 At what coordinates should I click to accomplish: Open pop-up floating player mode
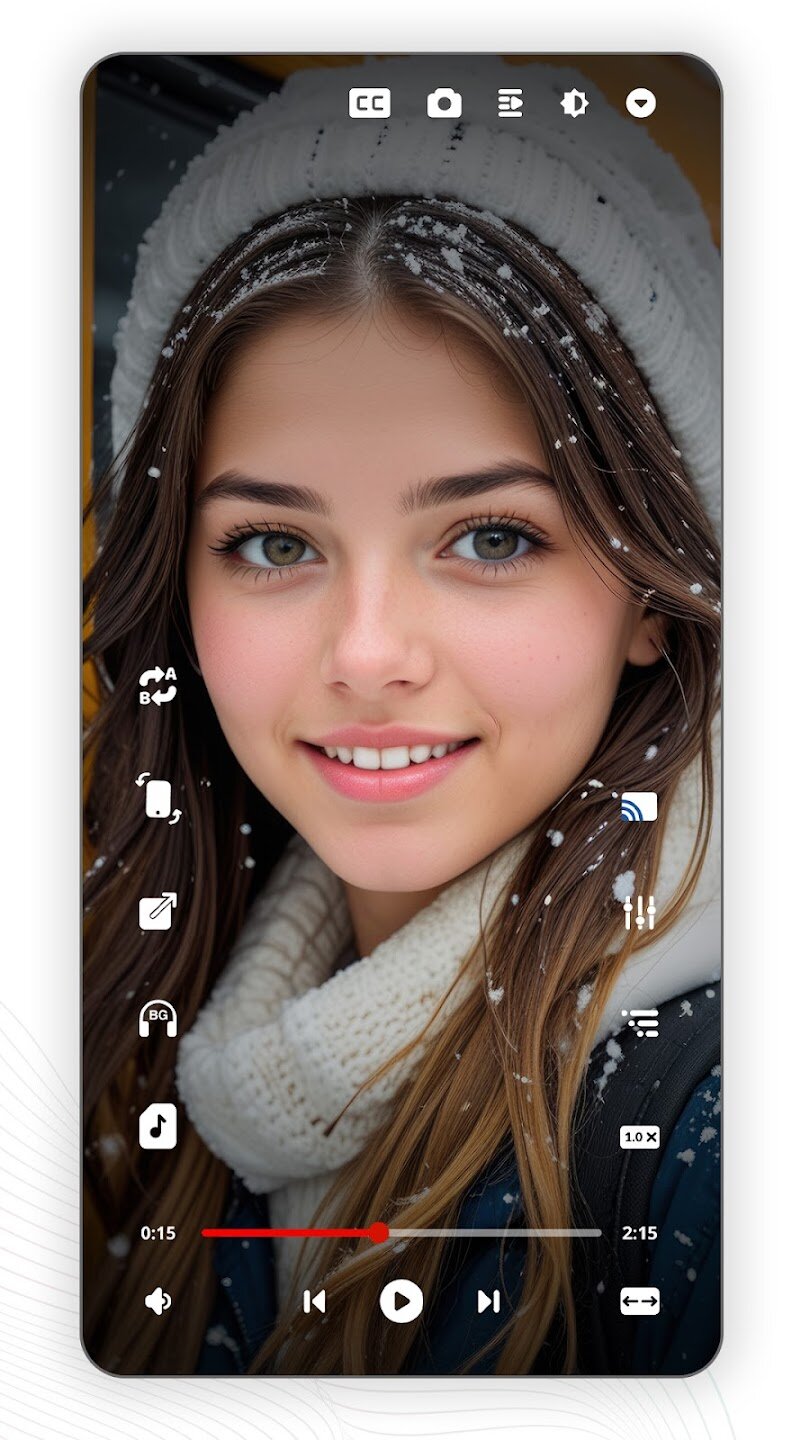coord(158,911)
